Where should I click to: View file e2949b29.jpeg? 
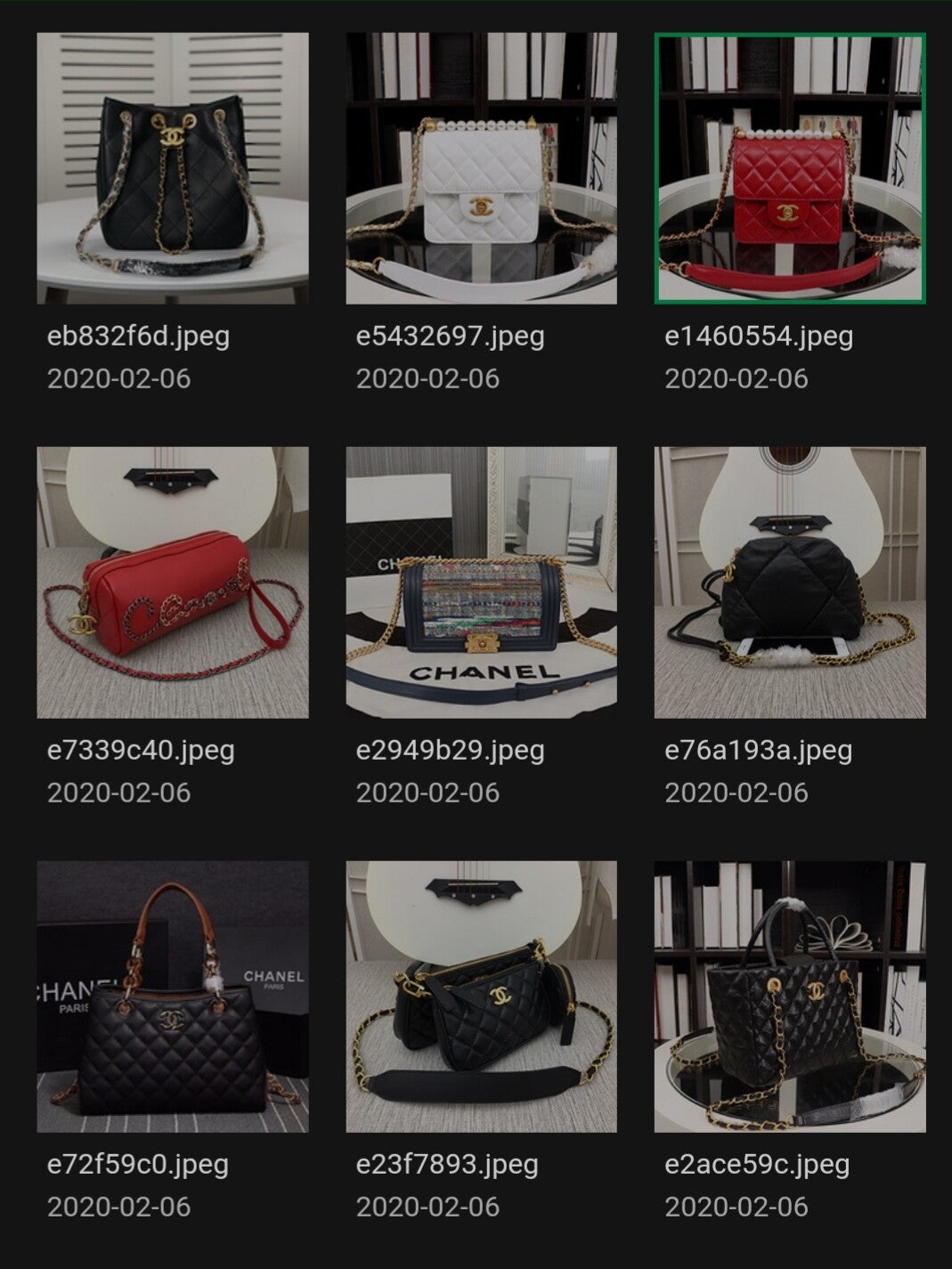point(481,582)
